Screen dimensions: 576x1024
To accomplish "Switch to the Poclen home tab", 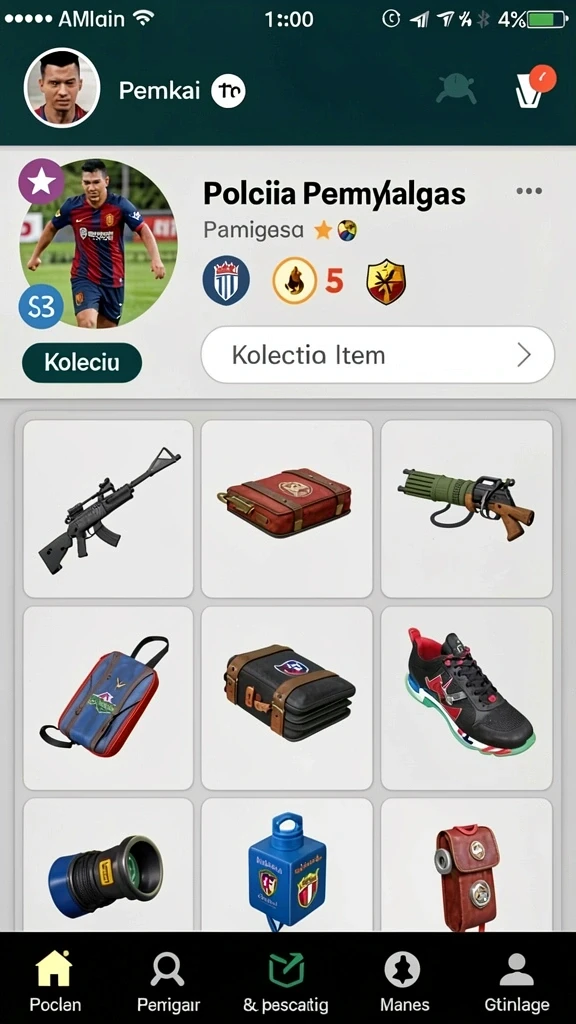I will pos(55,981).
